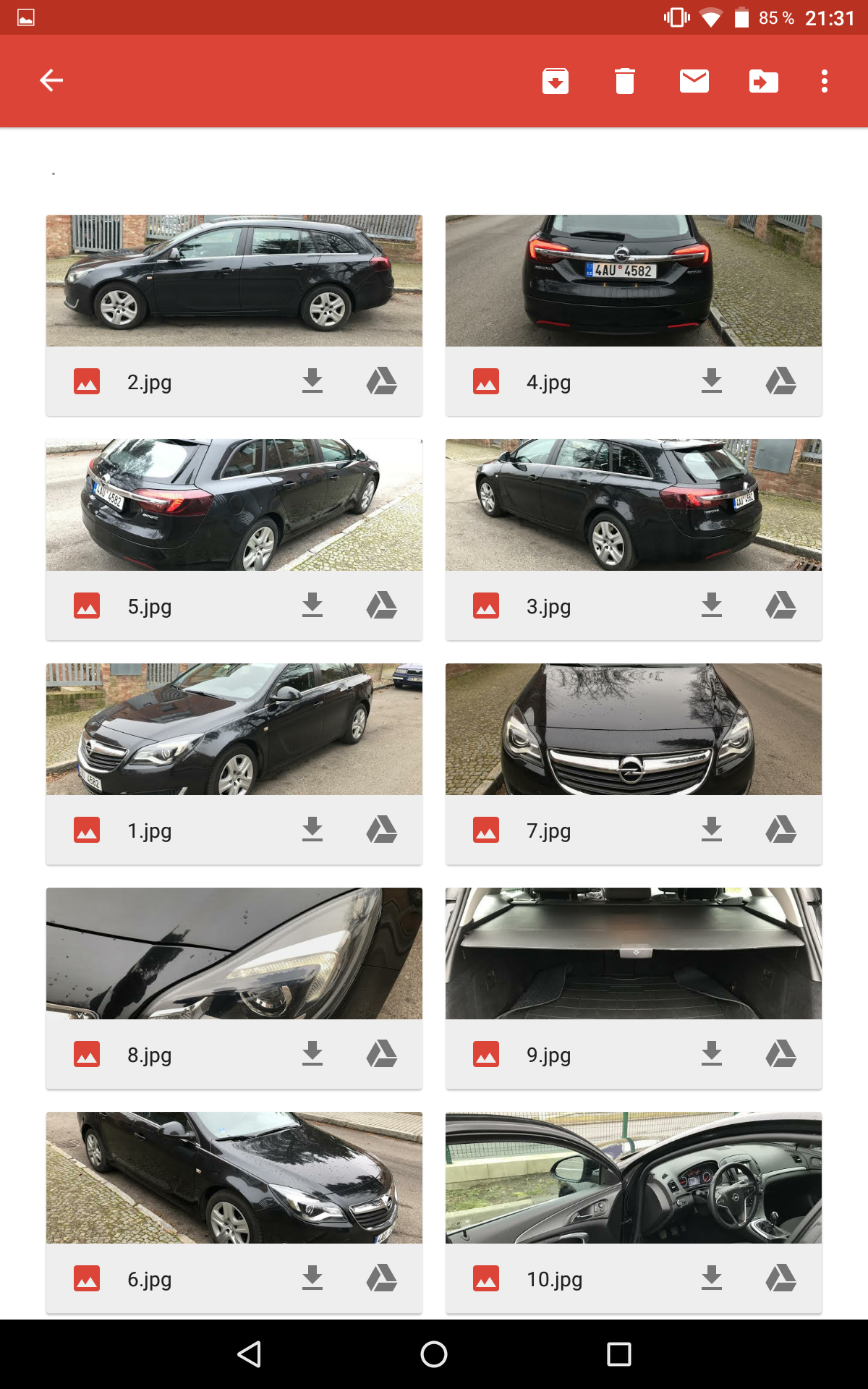Viewport: 868px width, 1389px height.
Task: Download the 1.jpg attachment
Action: tap(312, 830)
